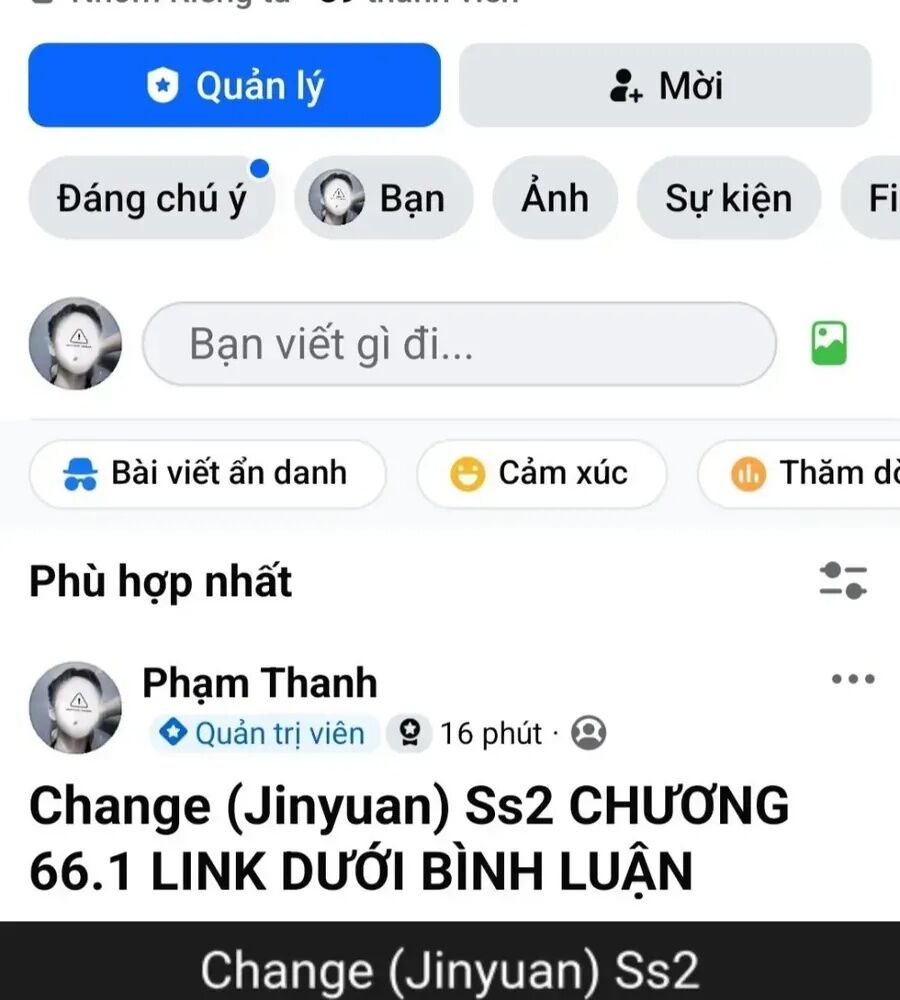View Phạm Thanh's profile name
The image size is (900, 1000).
(x=260, y=683)
